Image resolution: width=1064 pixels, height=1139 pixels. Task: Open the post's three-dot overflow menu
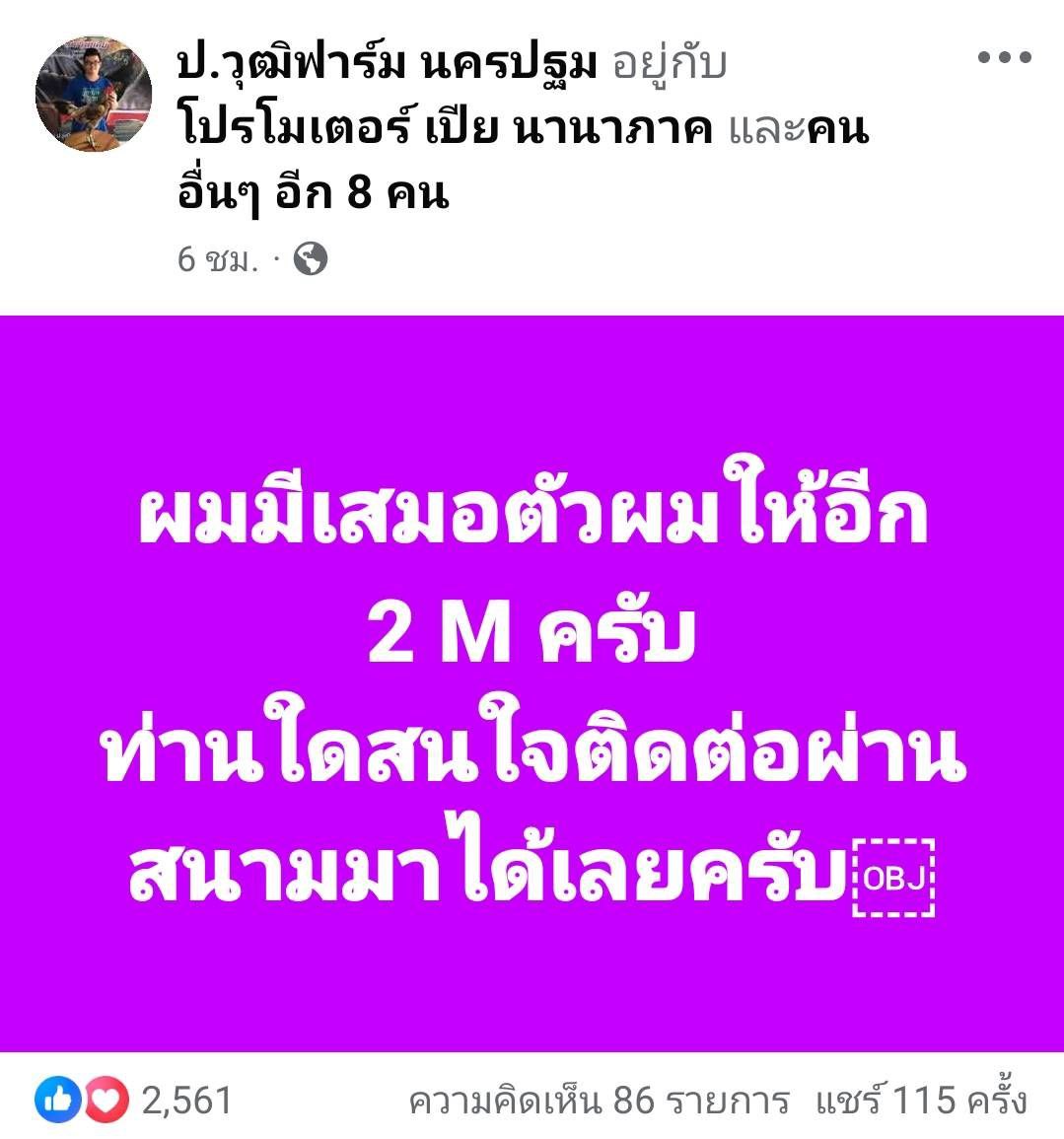coord(1004,57)
